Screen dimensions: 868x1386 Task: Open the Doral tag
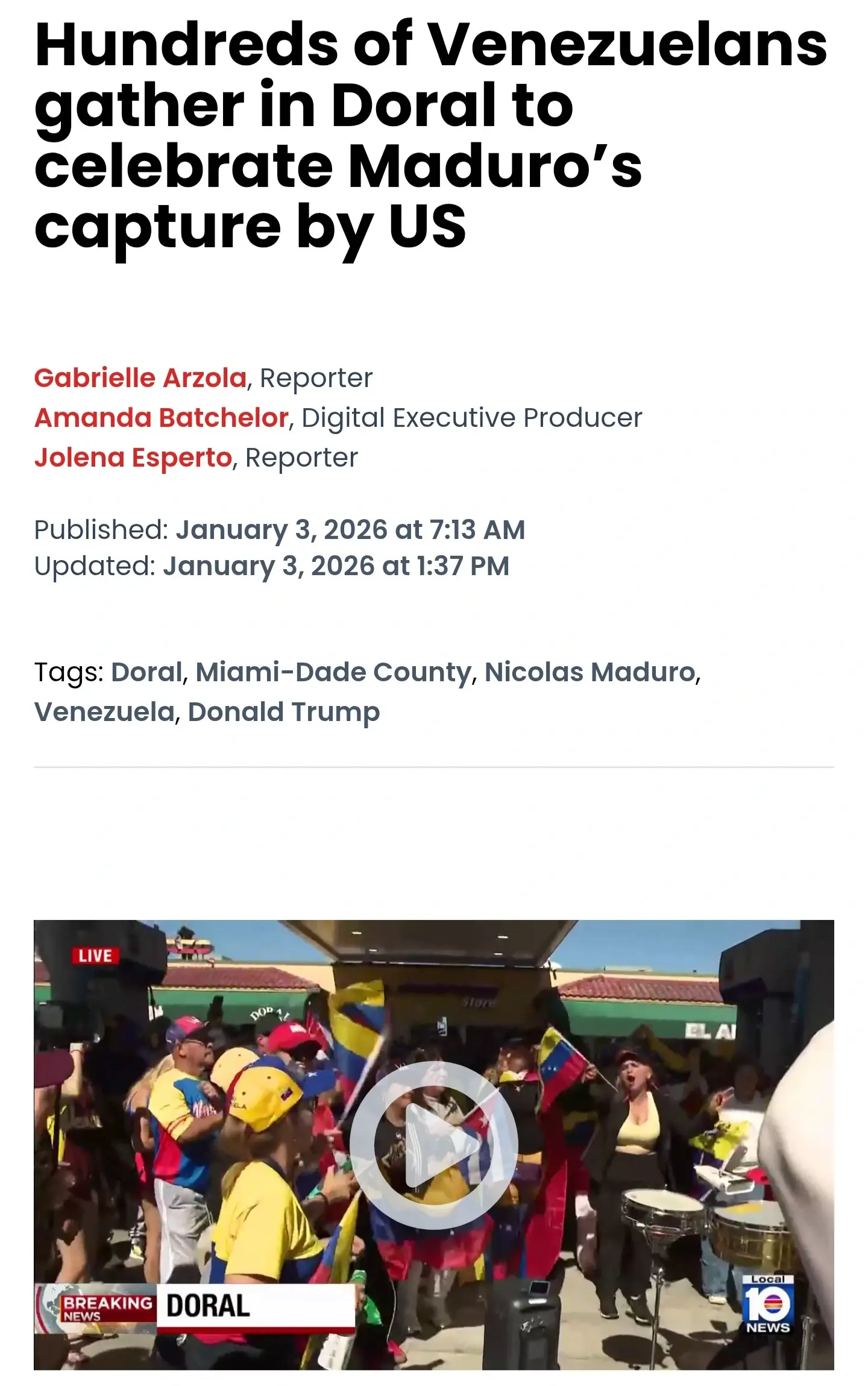(x=146, y=672)
